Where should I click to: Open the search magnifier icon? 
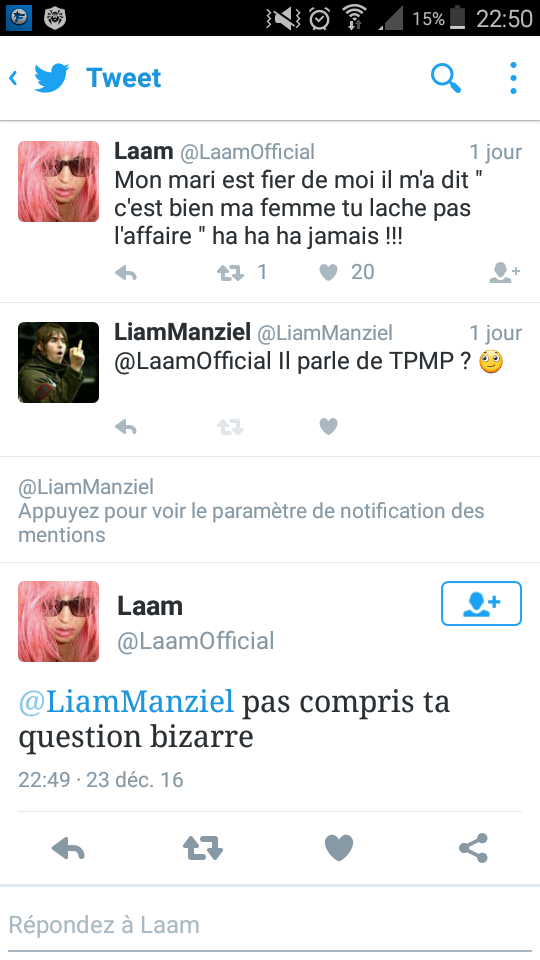(446, 78)
